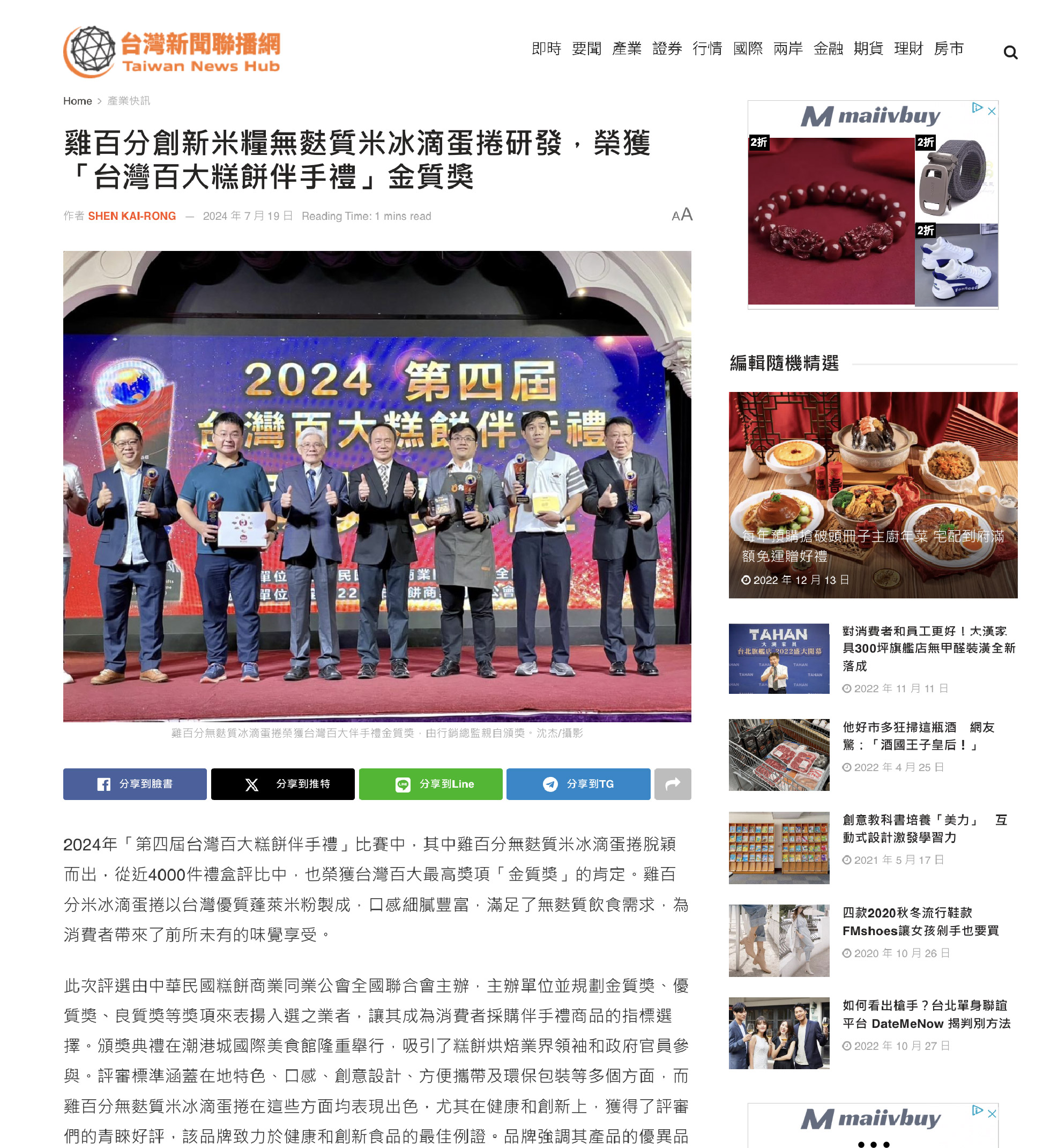Go to Home via the breadcrumb

click(x=77, y=101)
